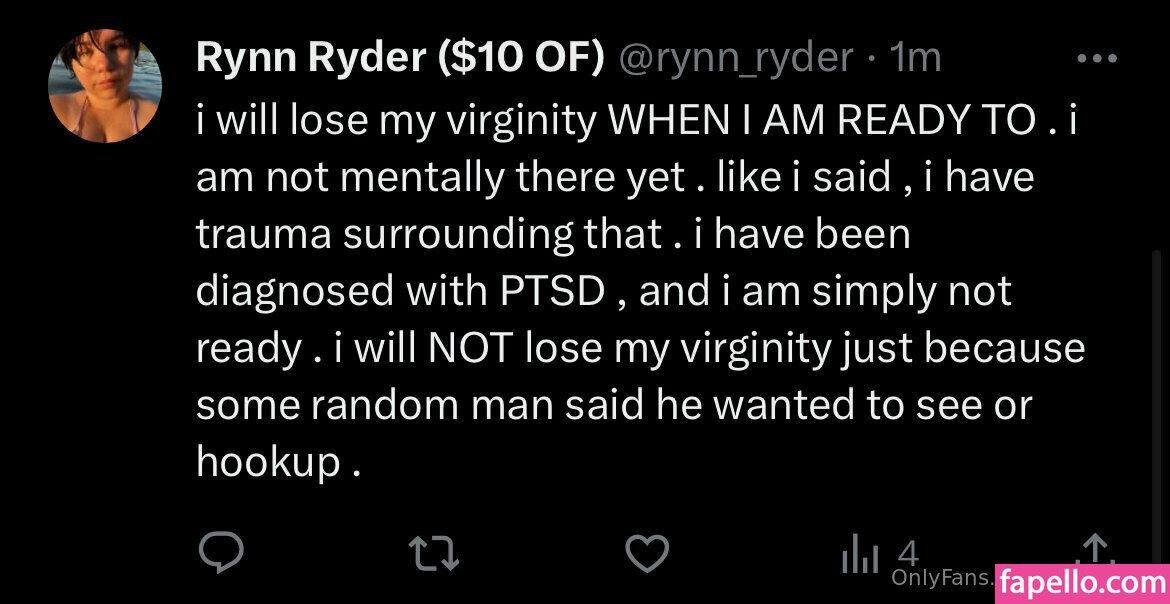The width and height of the screenshot is (1170, 604).
Task: Share this tweet
Action: 1096,550
